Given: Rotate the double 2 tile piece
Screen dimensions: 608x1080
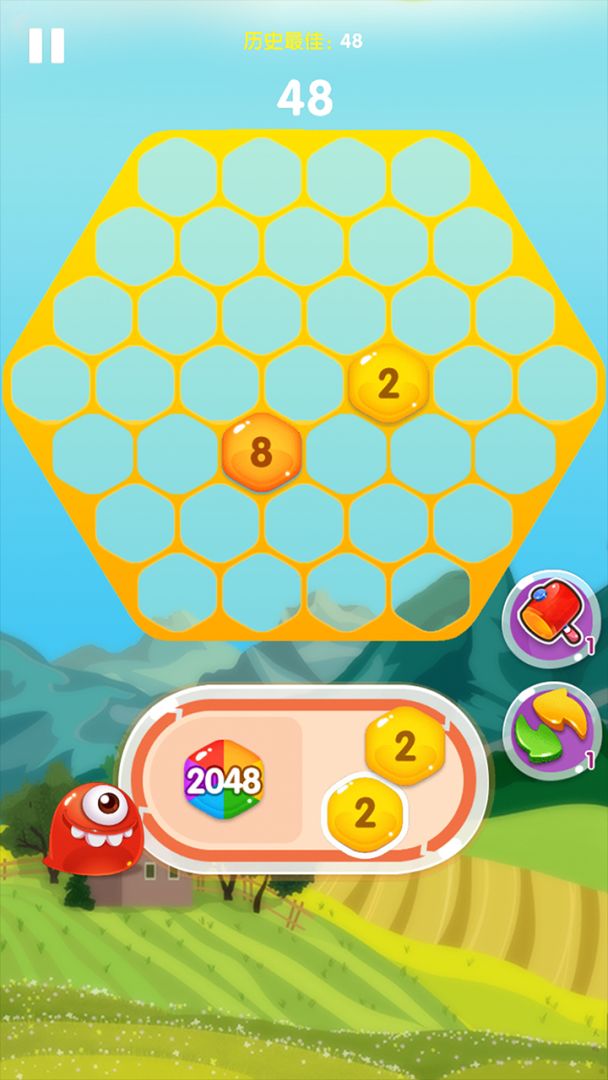Looking at the screenshot, I should (385, 780).
